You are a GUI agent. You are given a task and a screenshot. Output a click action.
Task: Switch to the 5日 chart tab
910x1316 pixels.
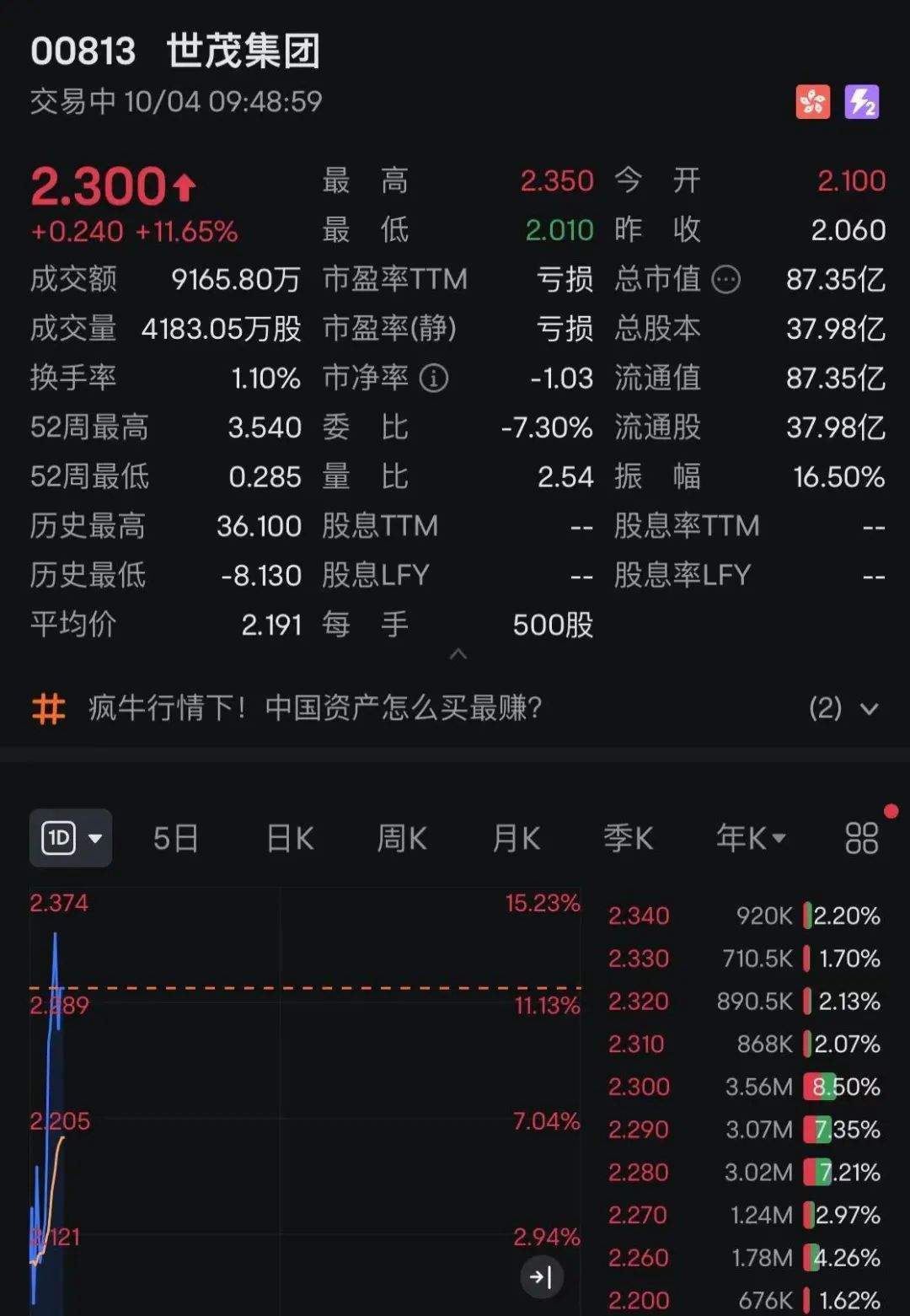(x=175, y=839)
